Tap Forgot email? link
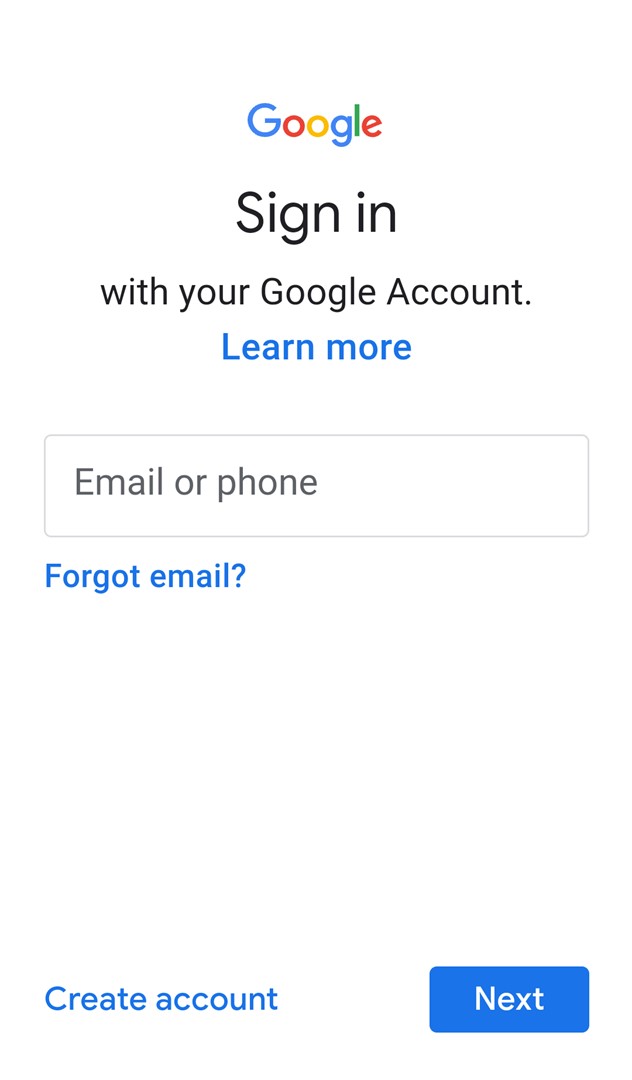This screenshot has width=632, height=1080. coord(145,576)
